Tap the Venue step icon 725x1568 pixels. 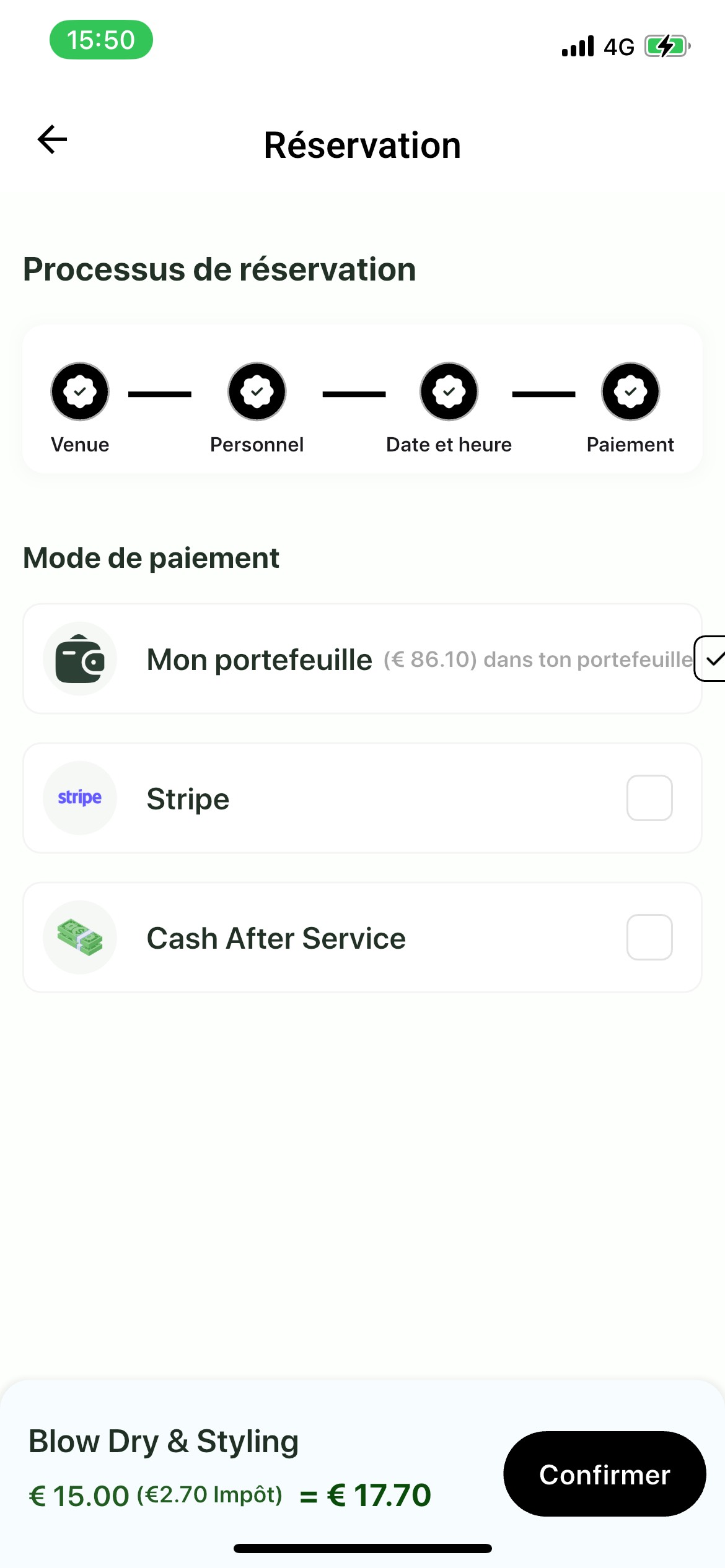79,391
